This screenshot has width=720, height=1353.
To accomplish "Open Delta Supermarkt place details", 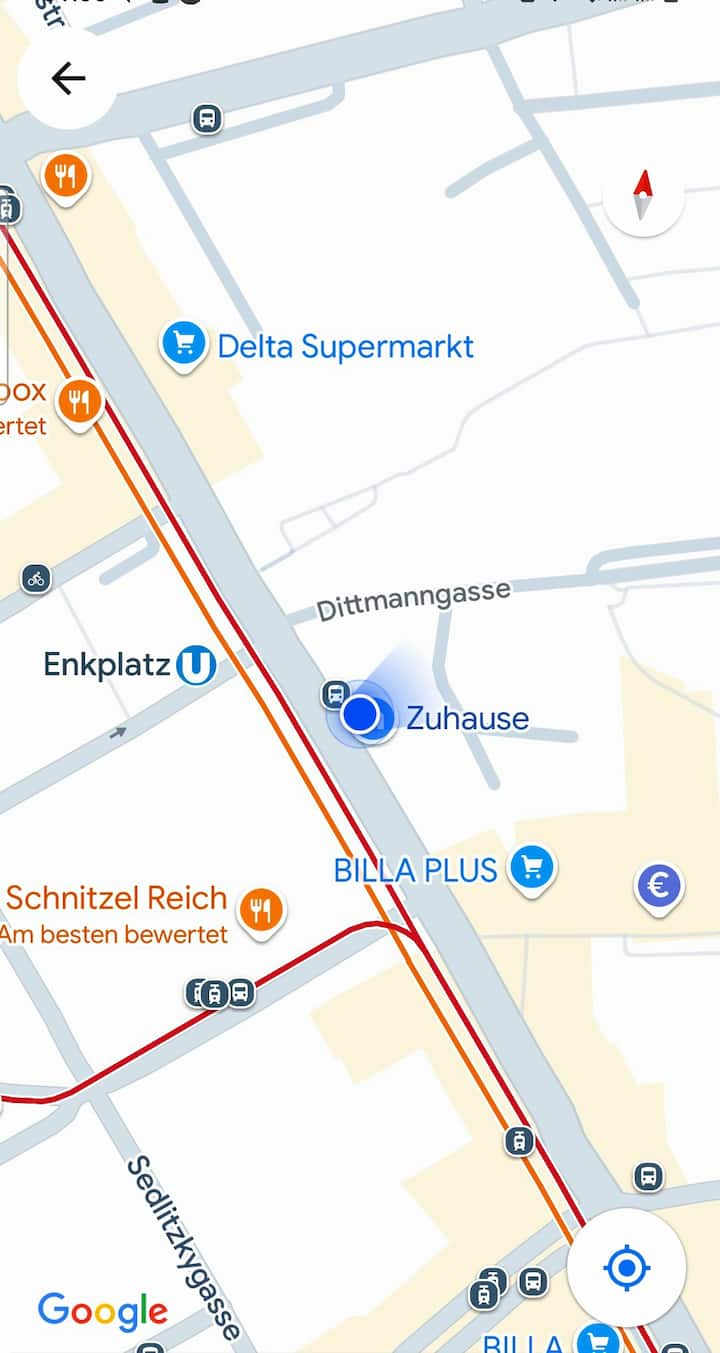I will 184,345.
